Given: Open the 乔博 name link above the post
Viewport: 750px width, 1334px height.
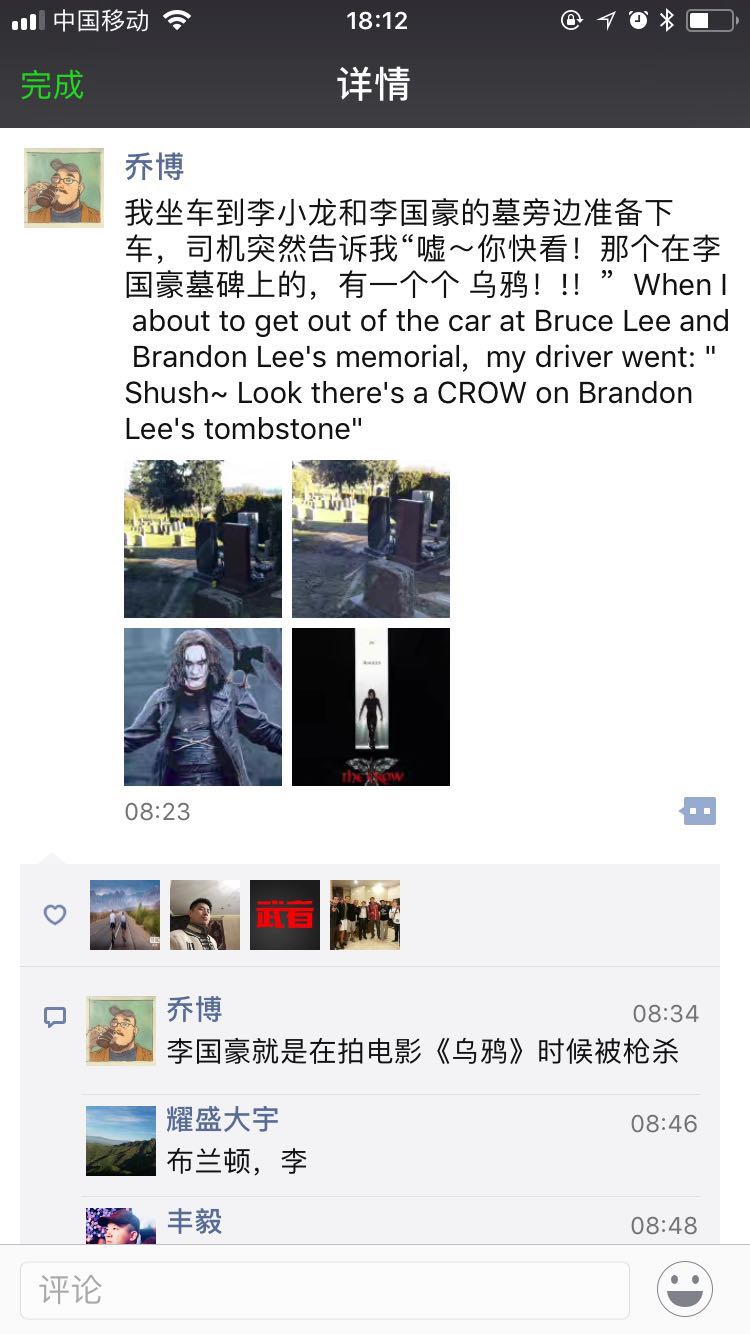Looking at the screenshot, I should (154, 166).
